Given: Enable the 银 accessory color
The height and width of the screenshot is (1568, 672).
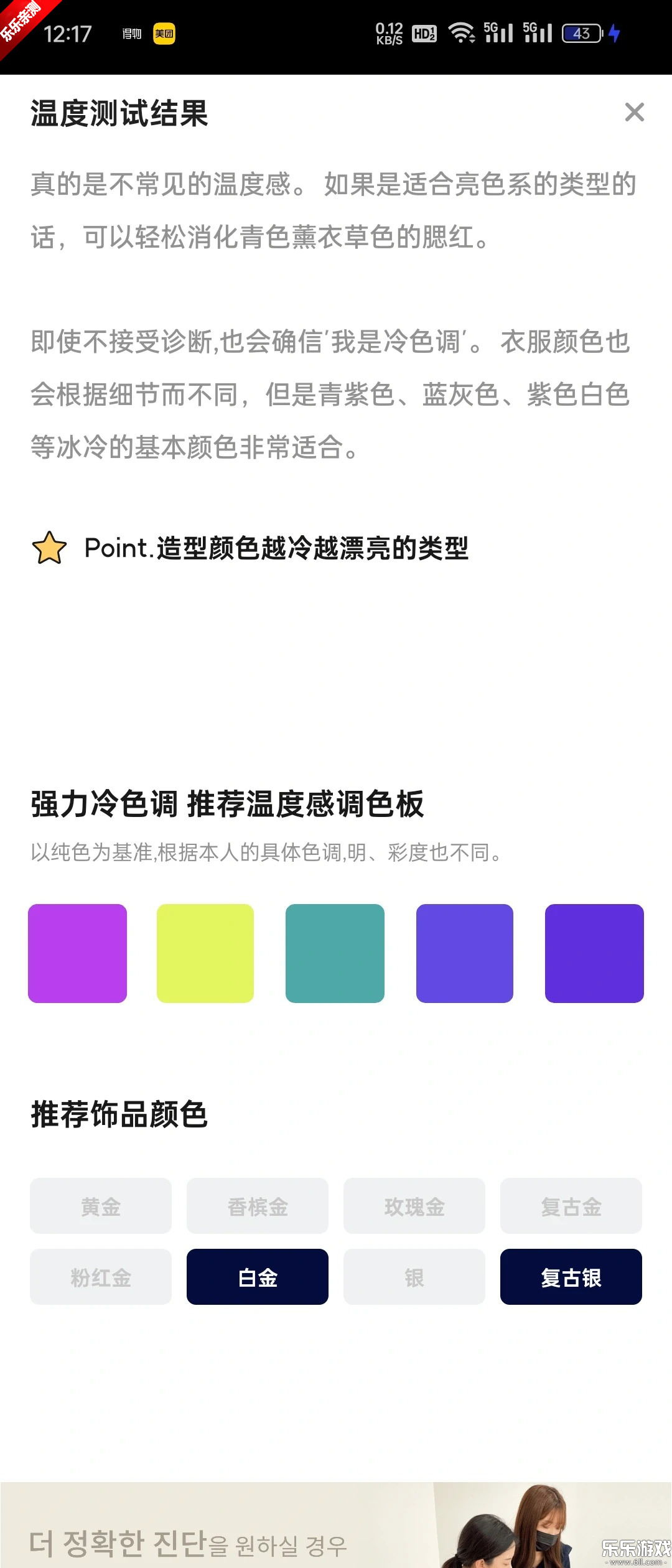Looking at the screenshot, I should pos(414,1277).
